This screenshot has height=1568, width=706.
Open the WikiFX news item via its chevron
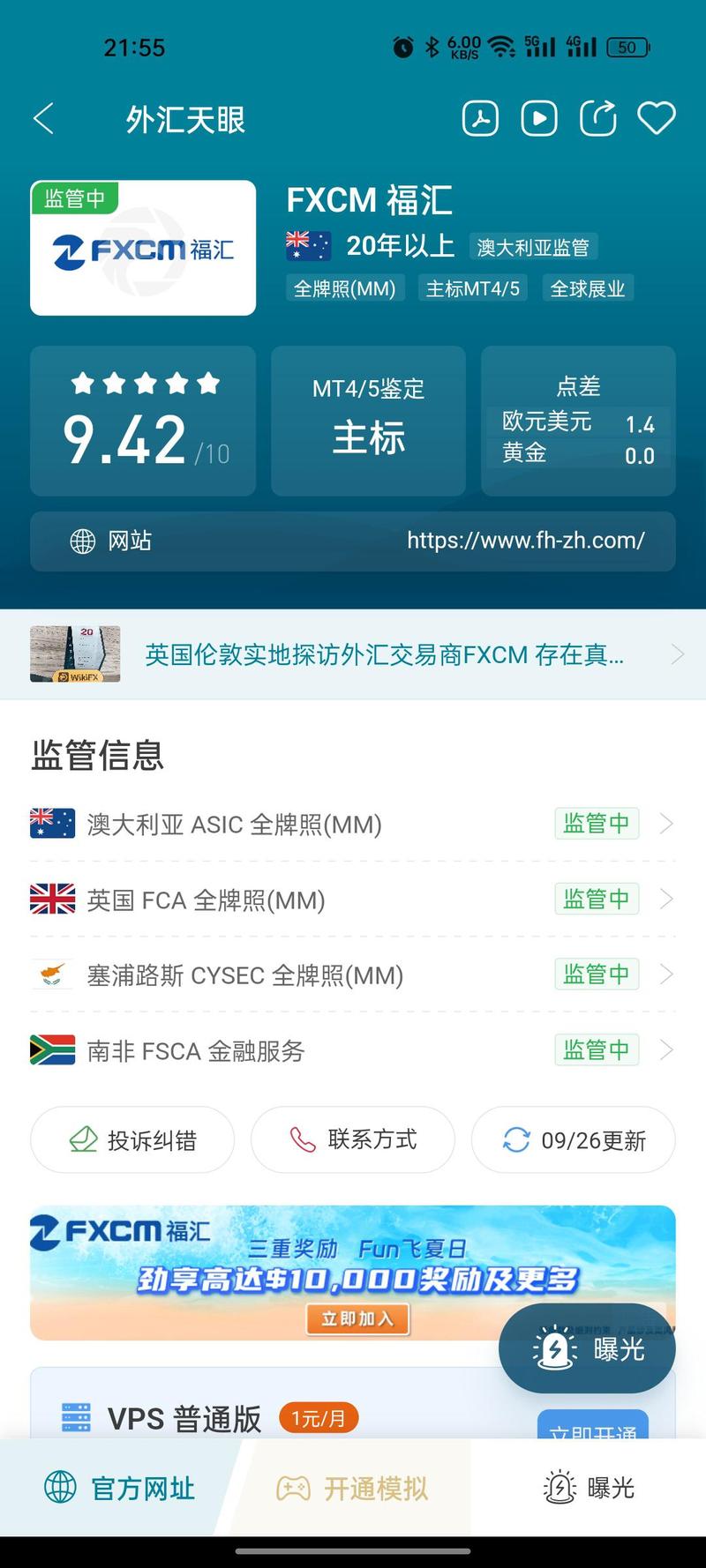pos(678,653)
